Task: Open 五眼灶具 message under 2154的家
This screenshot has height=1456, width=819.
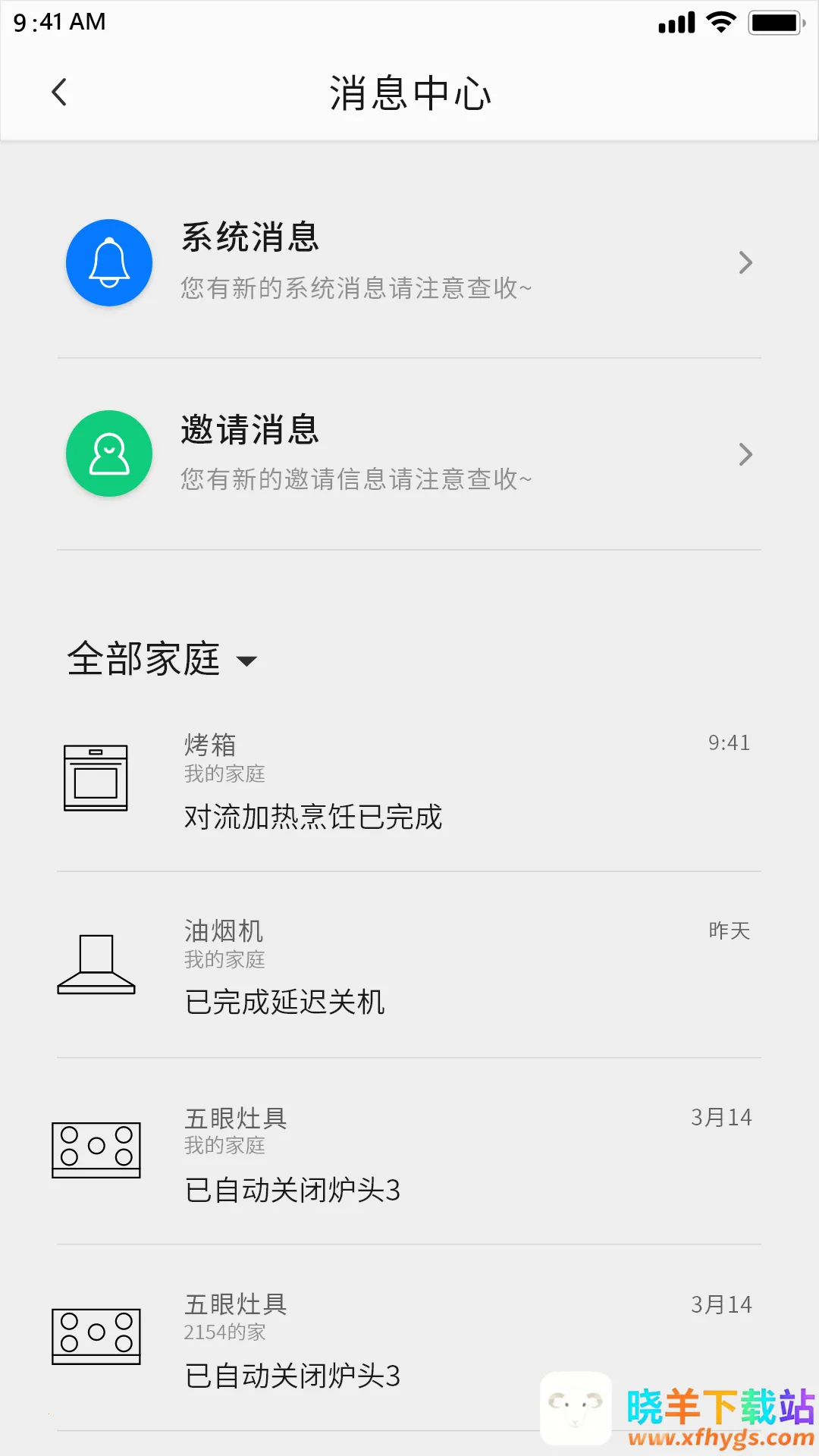Action: [x=409, y=1338]
